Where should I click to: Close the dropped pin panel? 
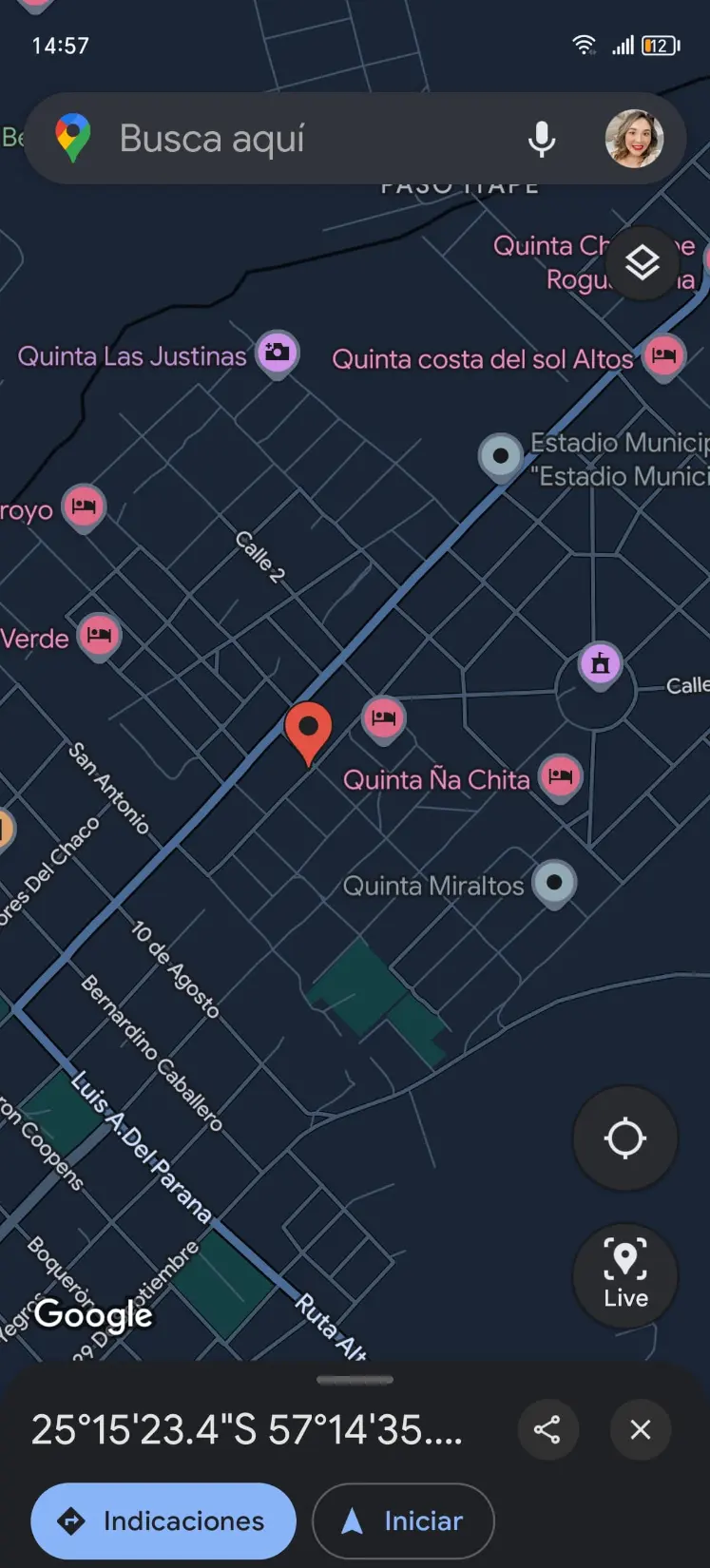pos(641,1429)
